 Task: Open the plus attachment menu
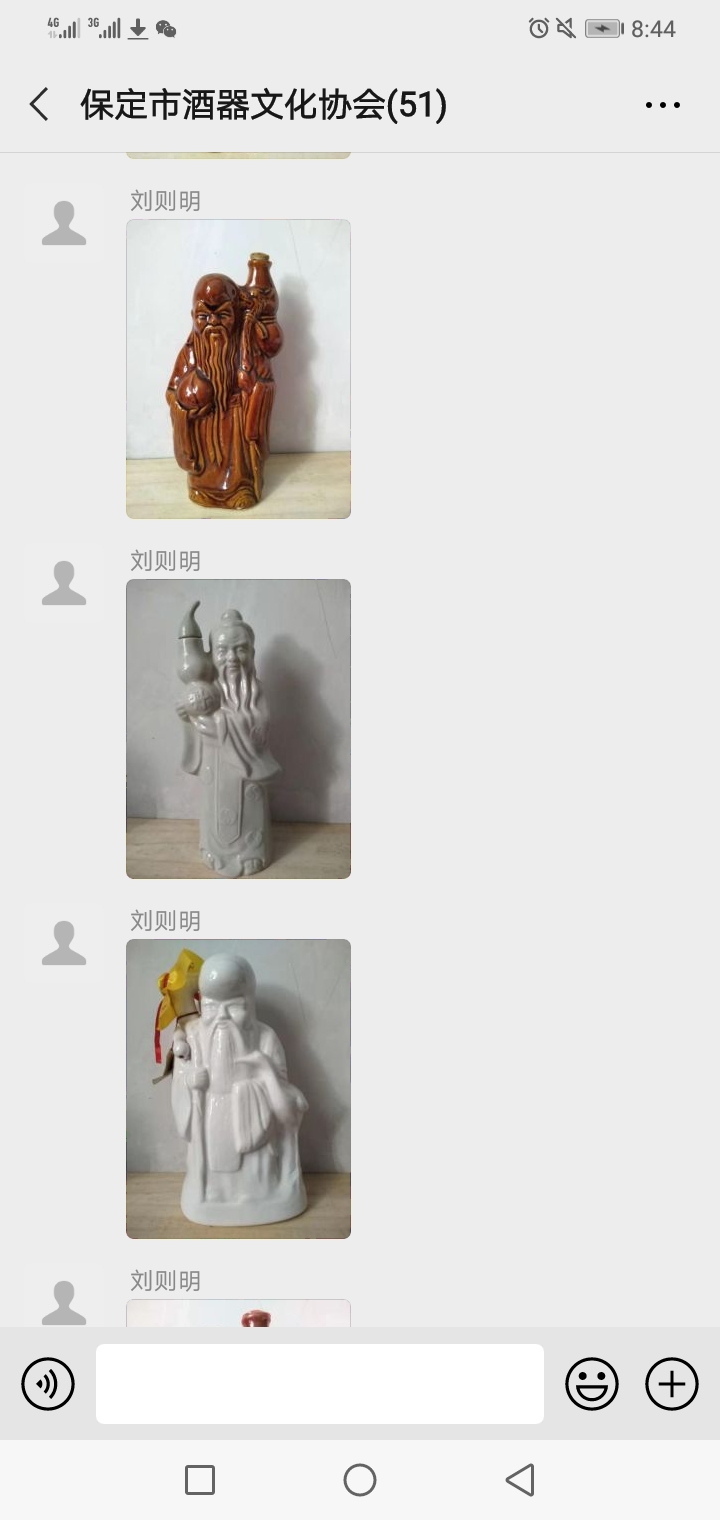coord(672,1384)
